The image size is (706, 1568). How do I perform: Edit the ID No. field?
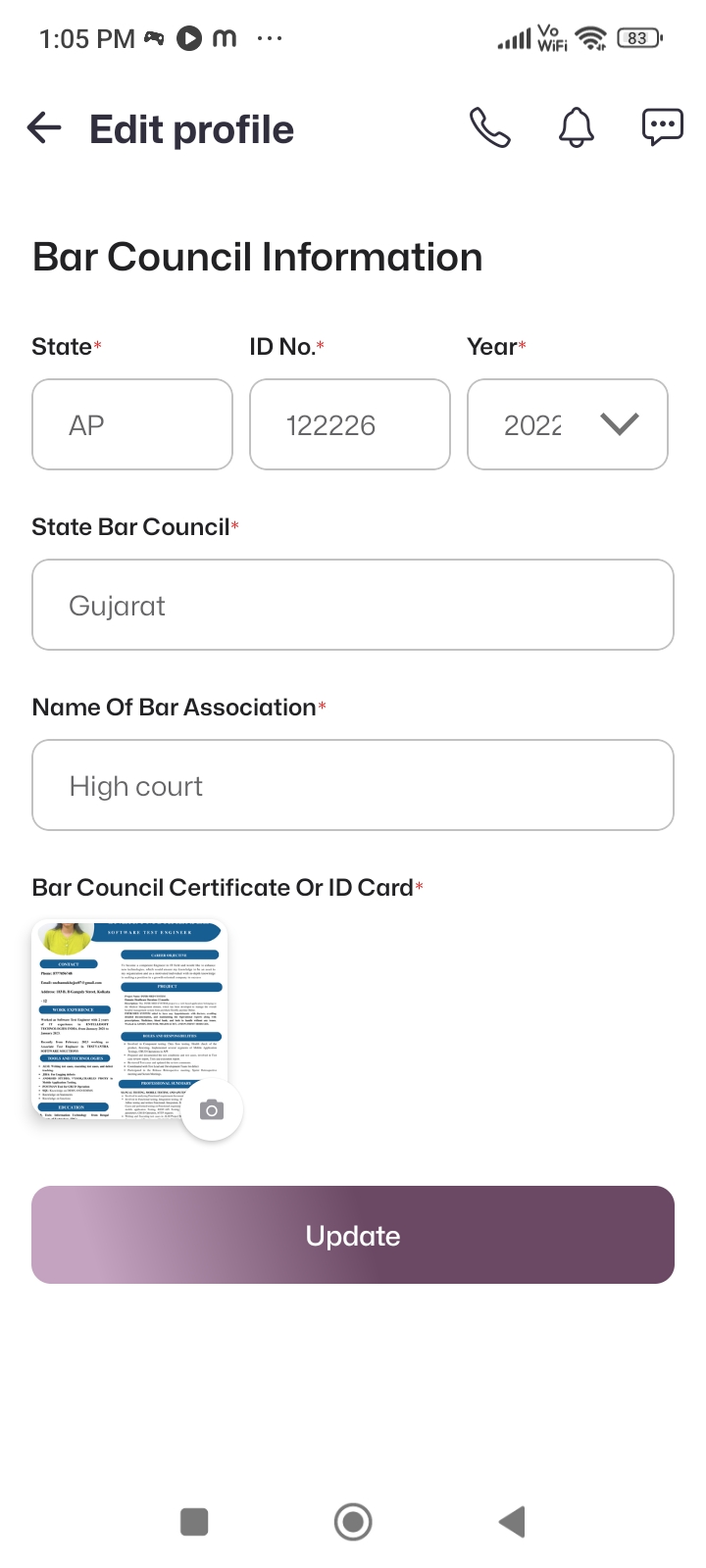(x=350, y=424)
